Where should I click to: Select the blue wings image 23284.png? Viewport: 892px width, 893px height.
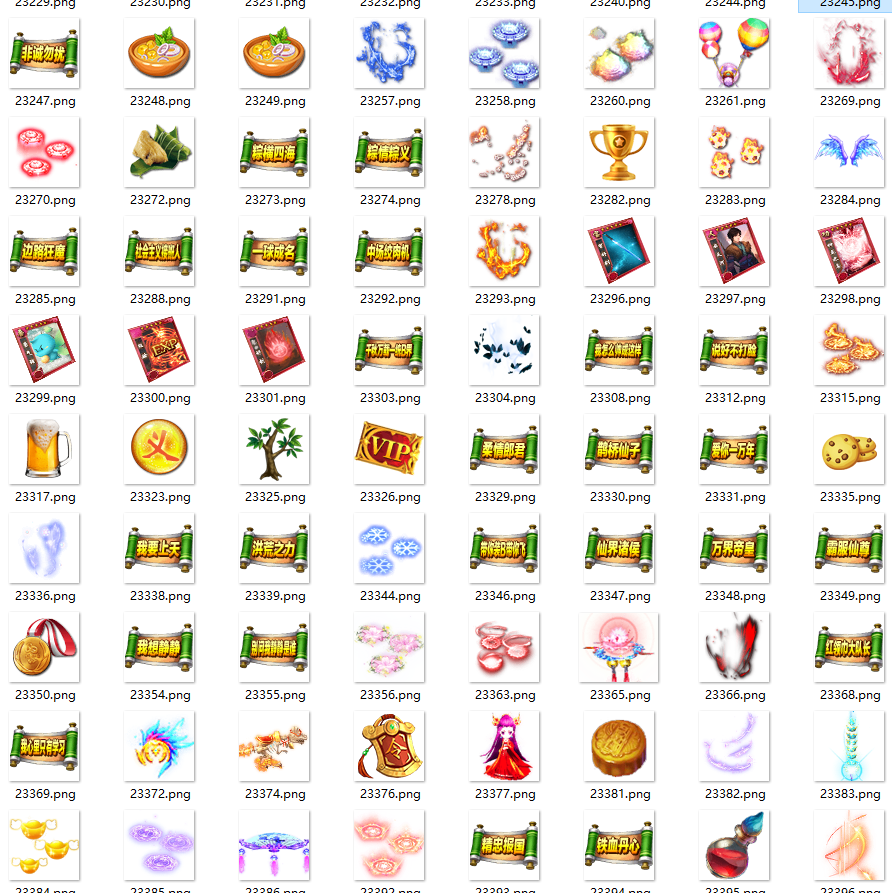click(850, 152)
